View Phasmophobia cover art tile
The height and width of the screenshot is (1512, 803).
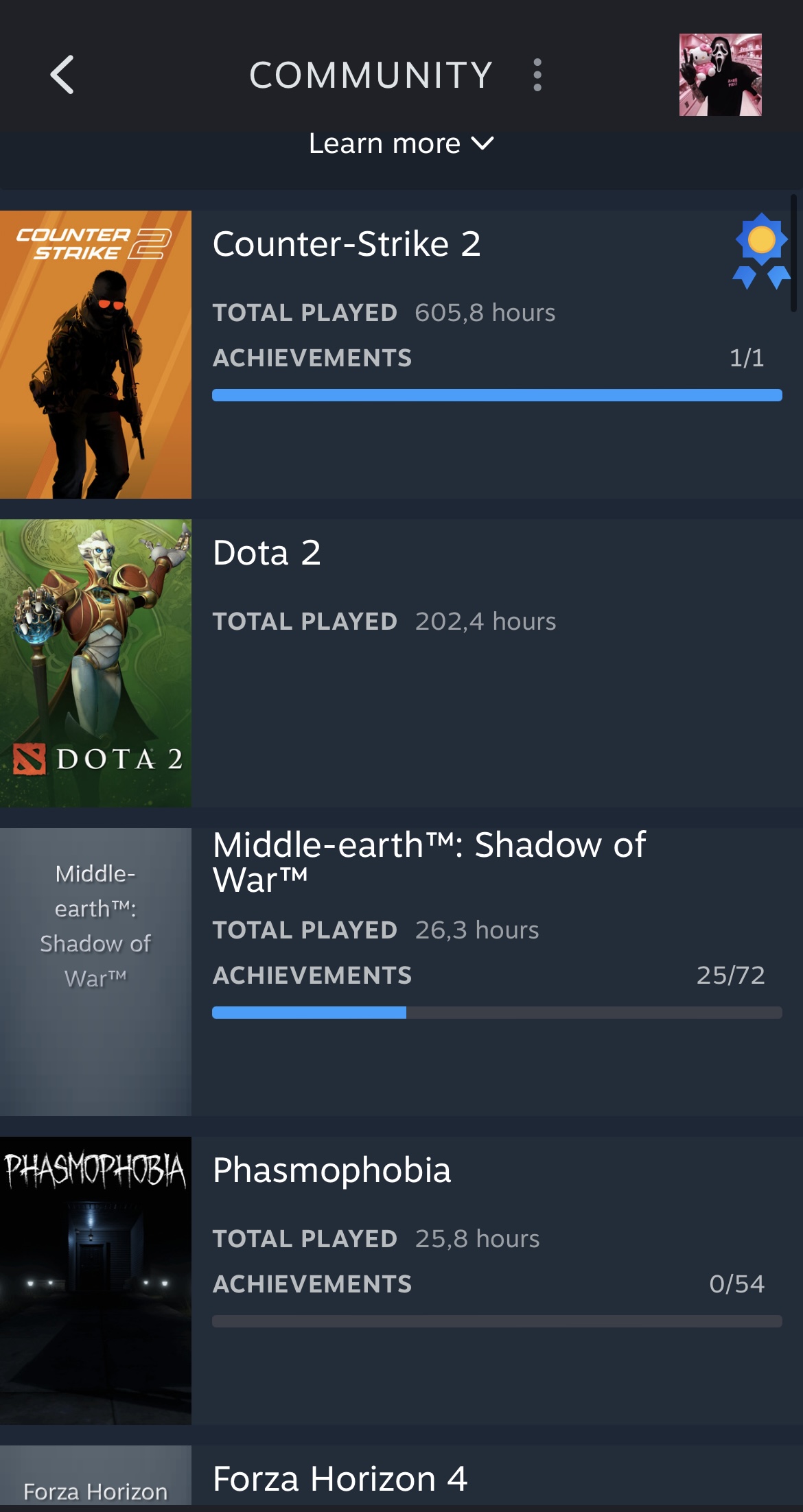[x=95, y=1280]
